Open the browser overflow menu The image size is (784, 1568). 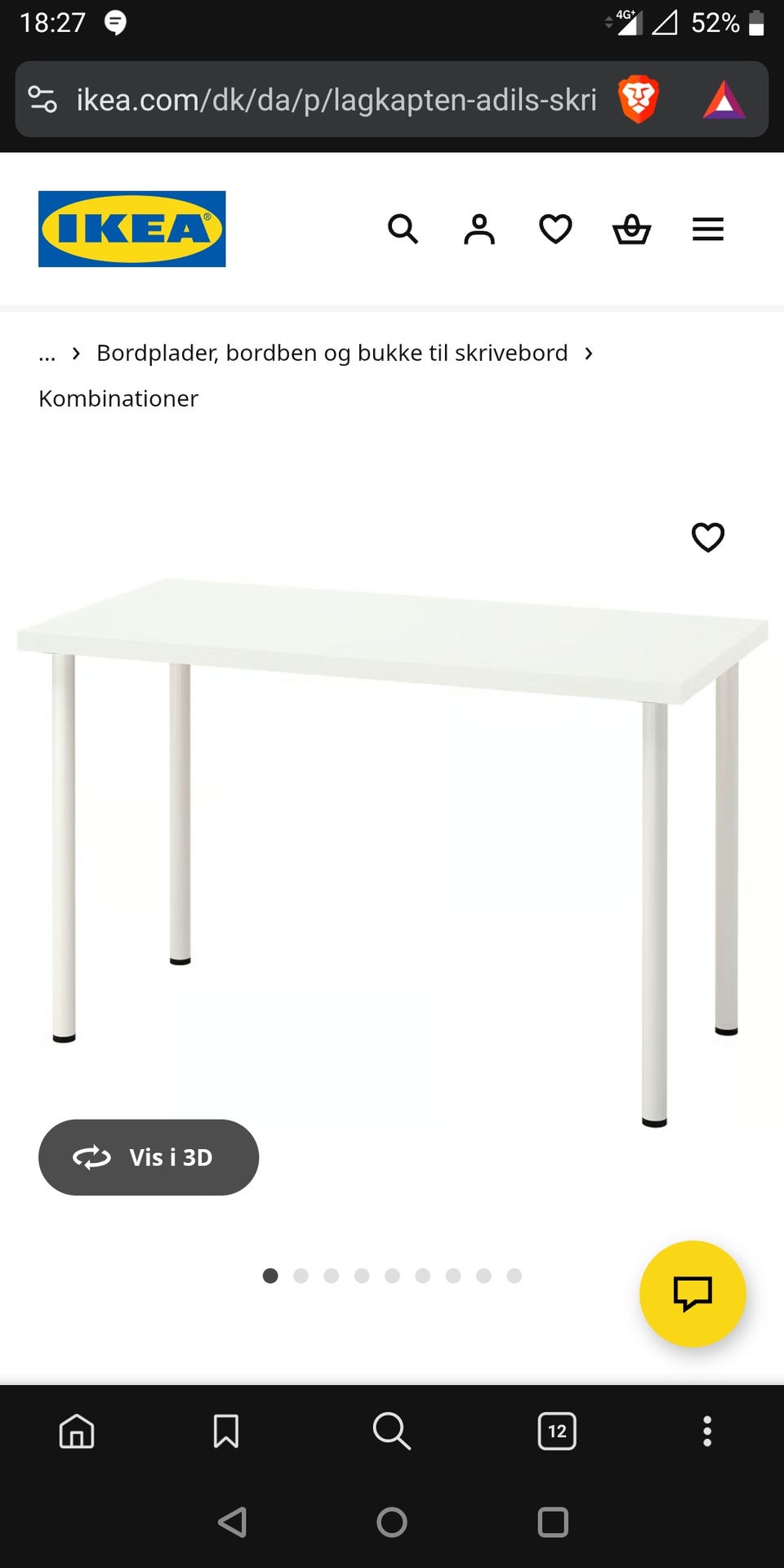[x=706, y=1432]
